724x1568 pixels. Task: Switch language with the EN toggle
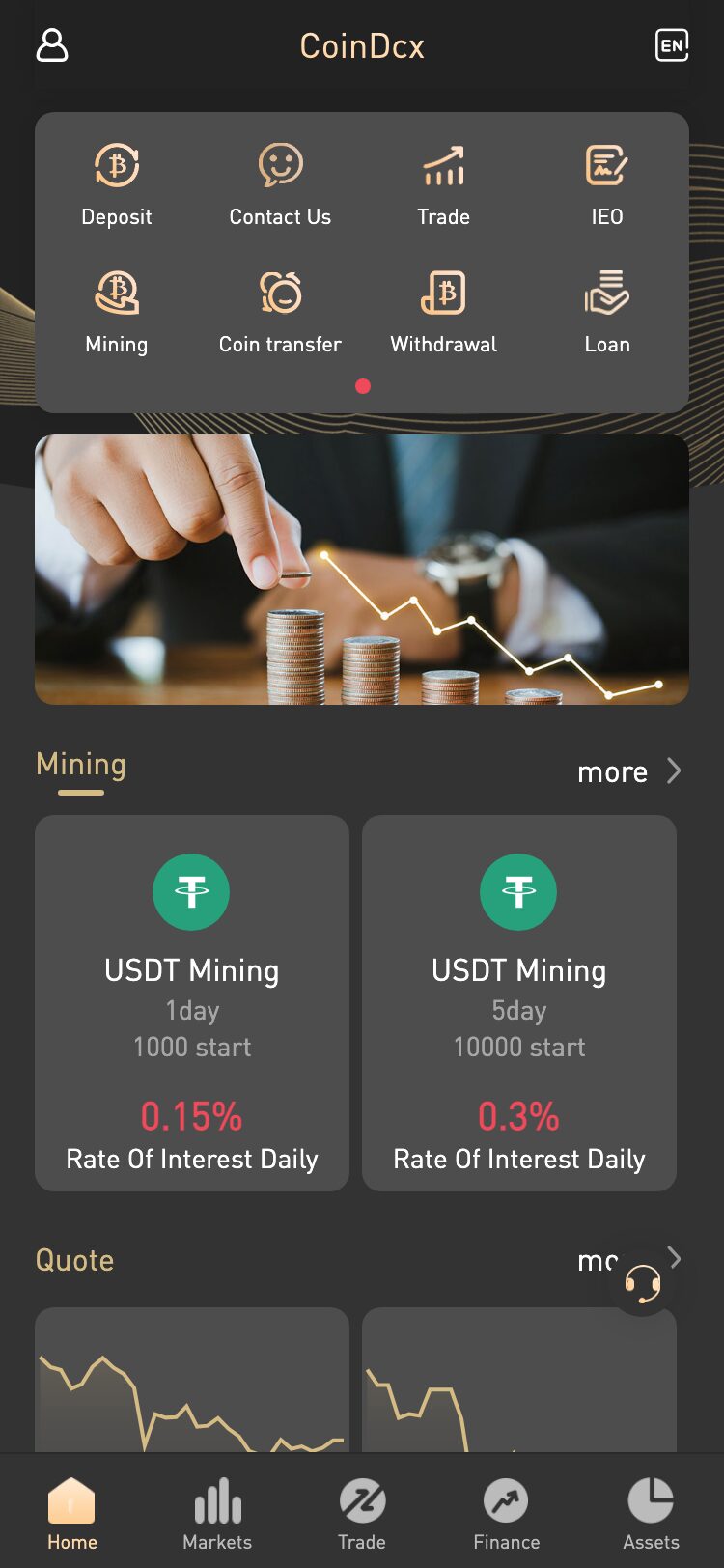672,45
